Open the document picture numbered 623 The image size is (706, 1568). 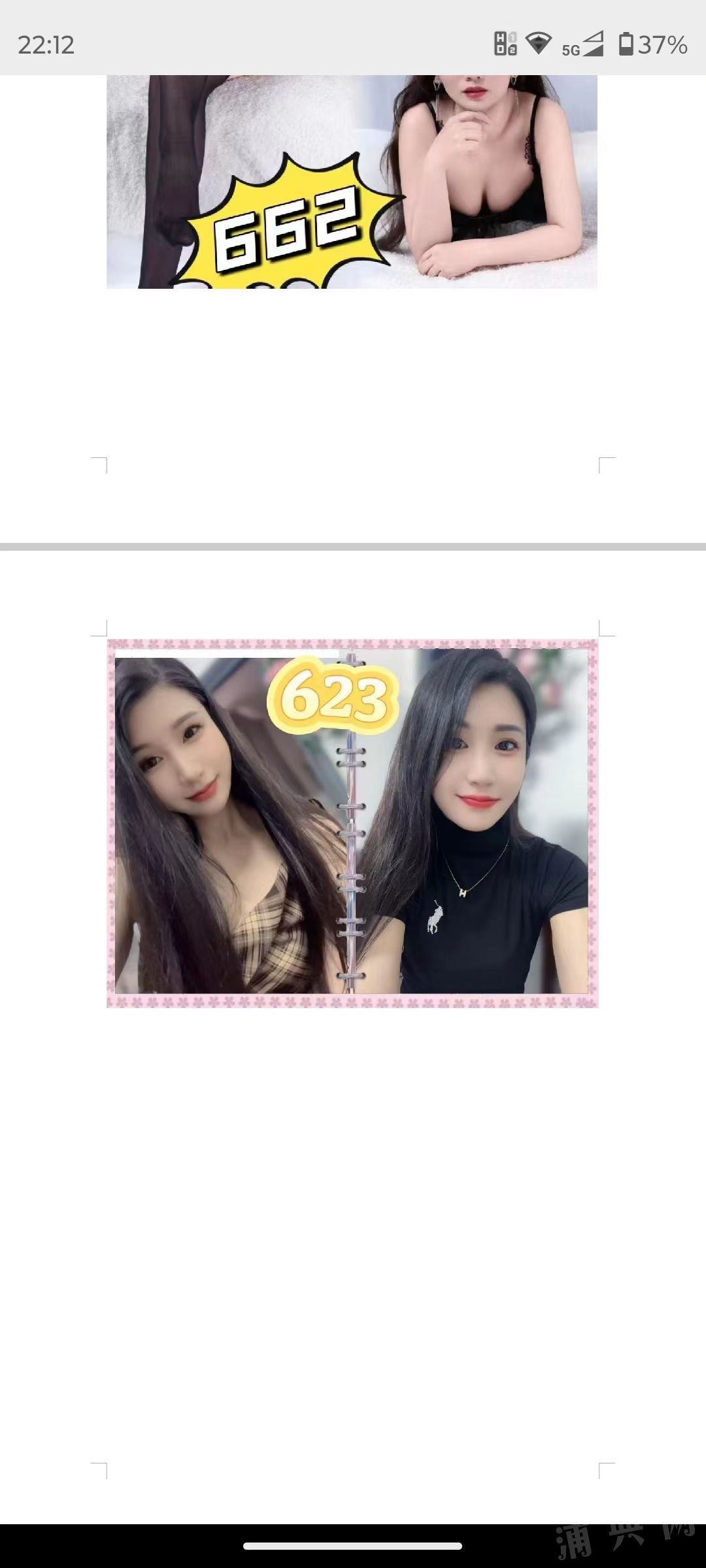coord(352,823)
